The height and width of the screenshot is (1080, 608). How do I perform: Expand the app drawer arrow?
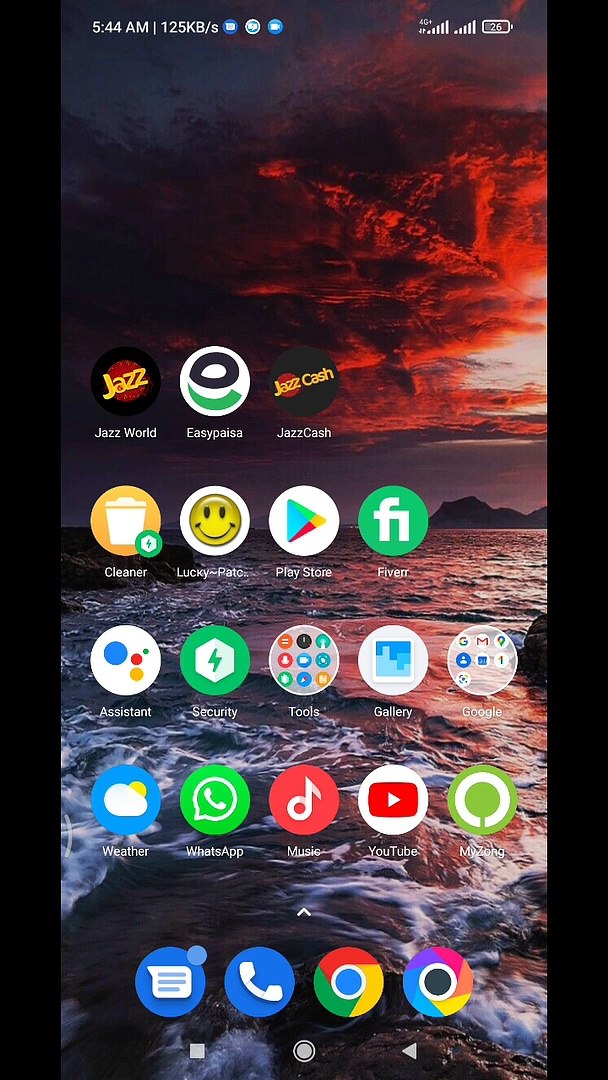tap(304, 912)
